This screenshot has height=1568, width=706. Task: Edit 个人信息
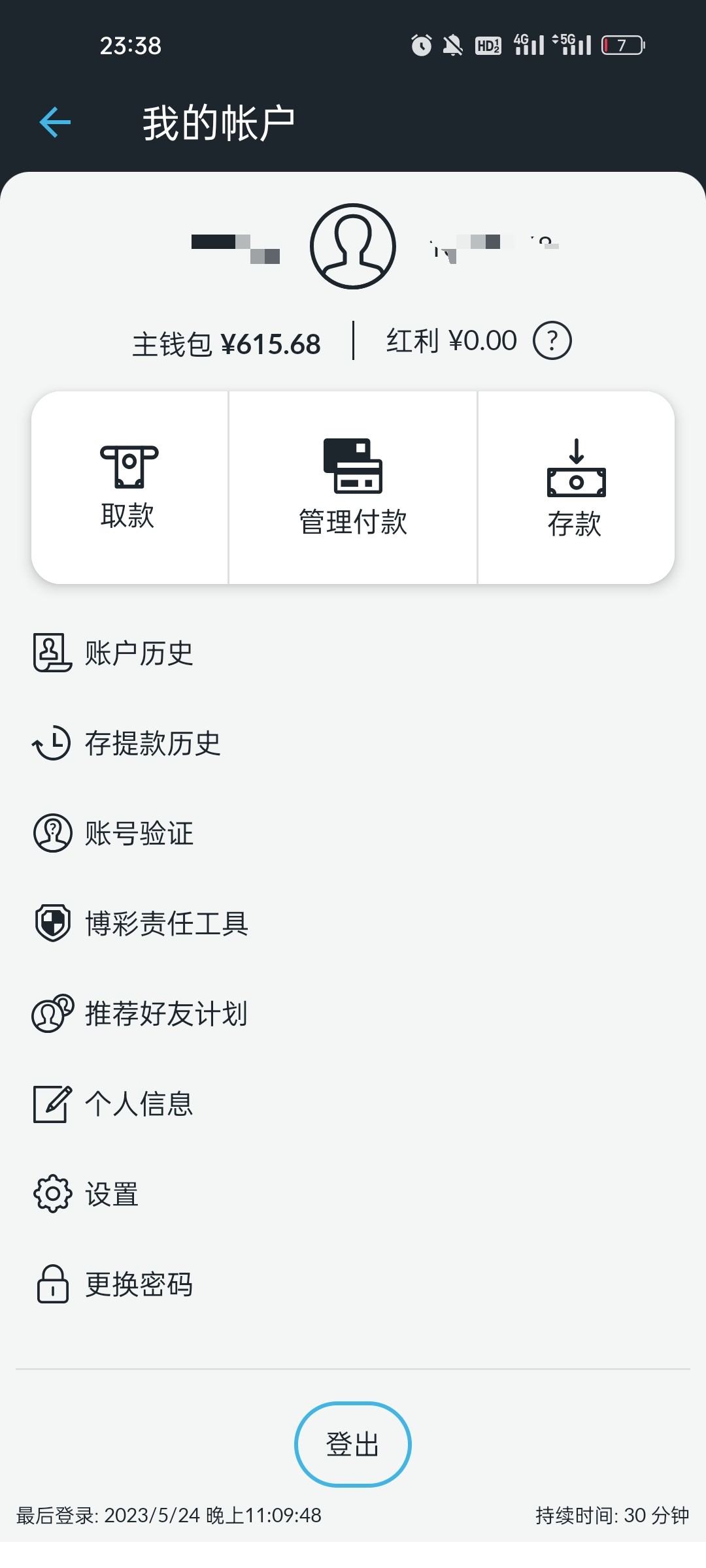[x=139, y=1103]
